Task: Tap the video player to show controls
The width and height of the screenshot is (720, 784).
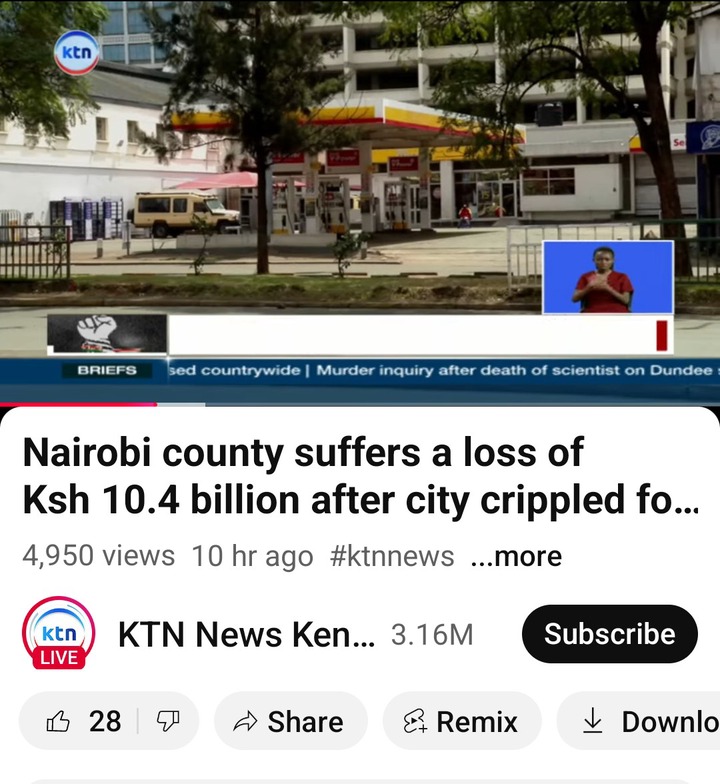Action: point(360,200)
